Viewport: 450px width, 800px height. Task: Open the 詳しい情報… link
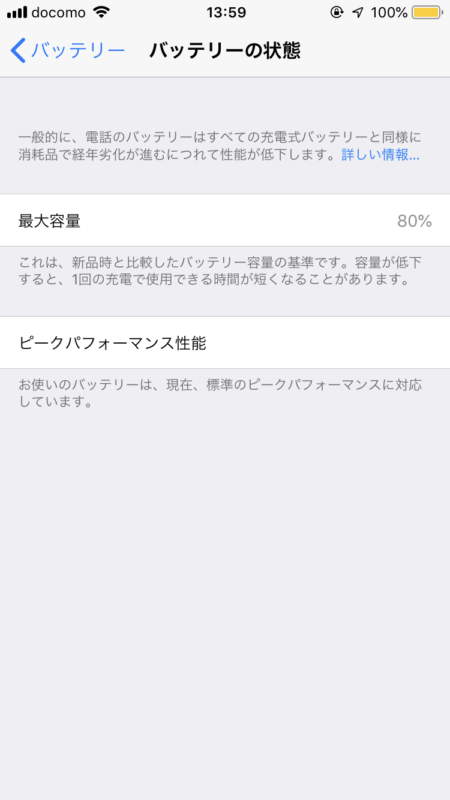coord(381,155)
